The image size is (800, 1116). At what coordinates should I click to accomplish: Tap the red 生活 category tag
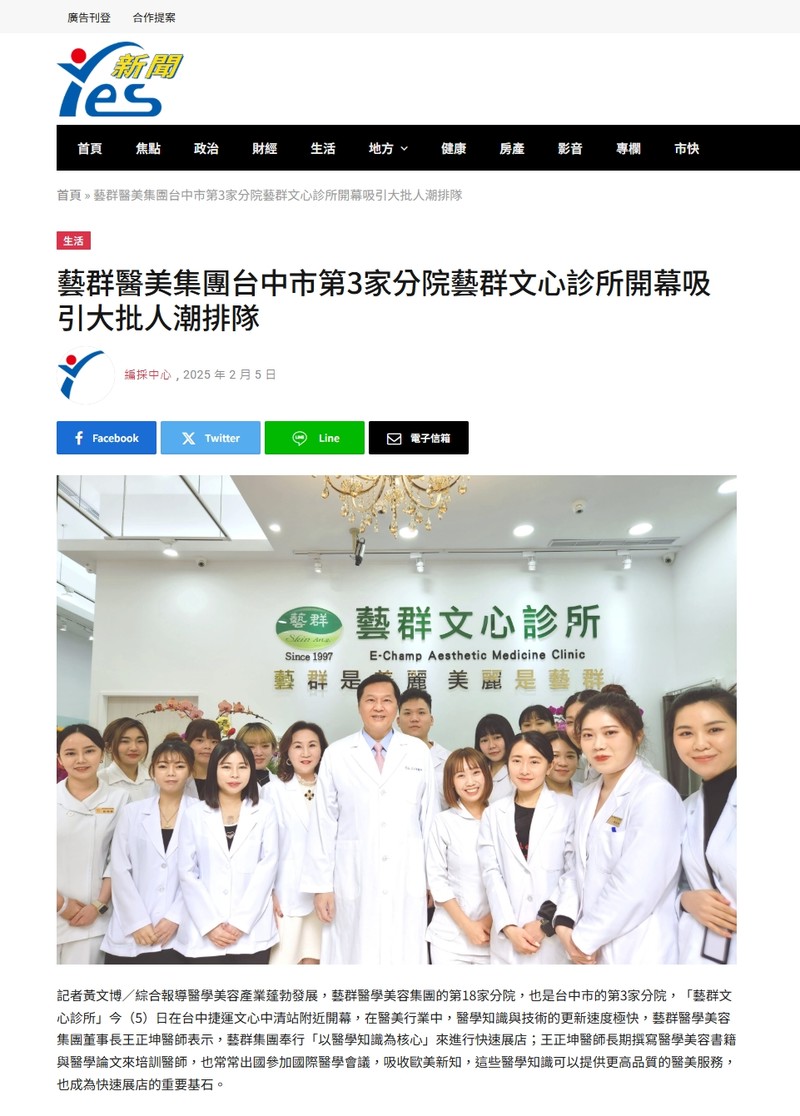[73, 241]
